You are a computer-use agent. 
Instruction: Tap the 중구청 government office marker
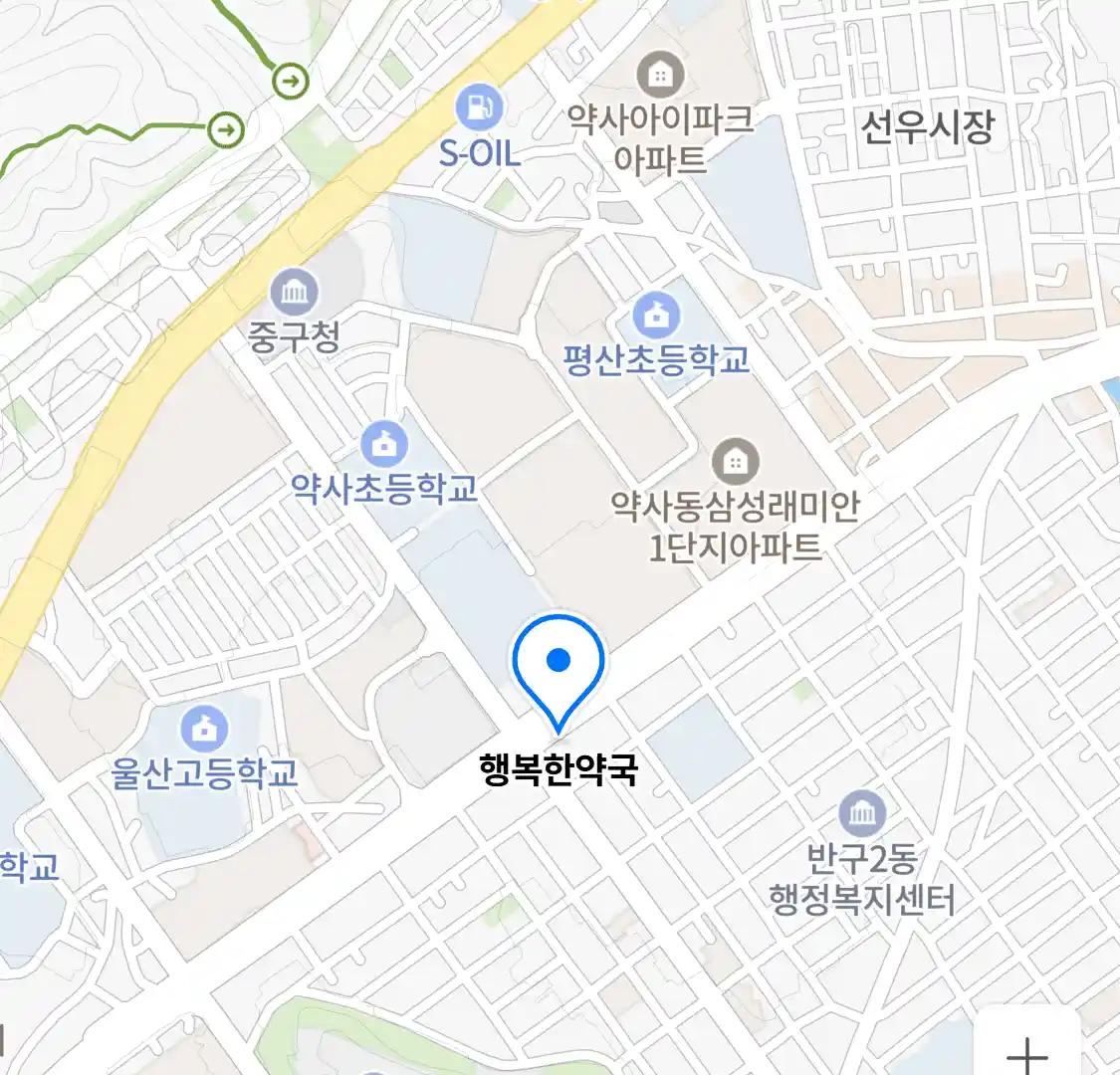[295, 293]
